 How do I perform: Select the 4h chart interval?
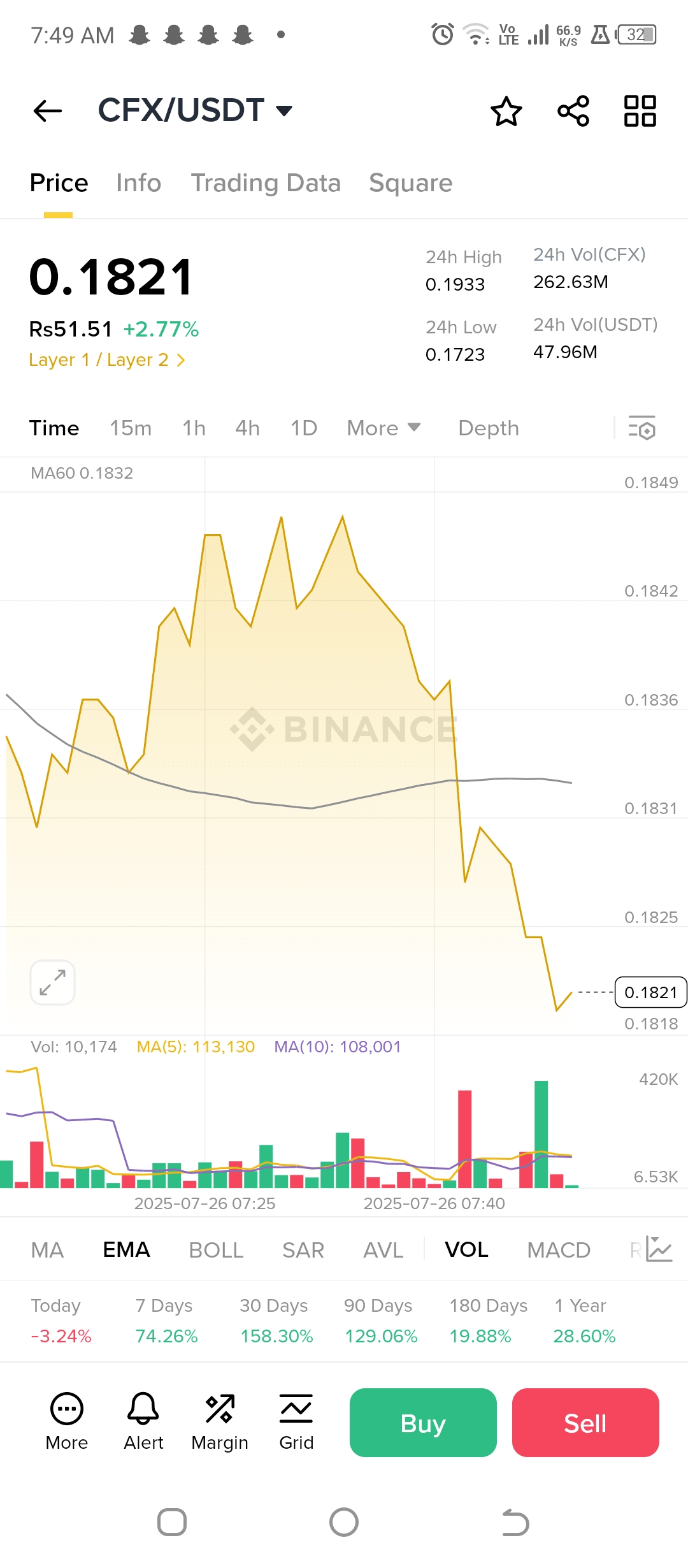[x=247, y=428]
